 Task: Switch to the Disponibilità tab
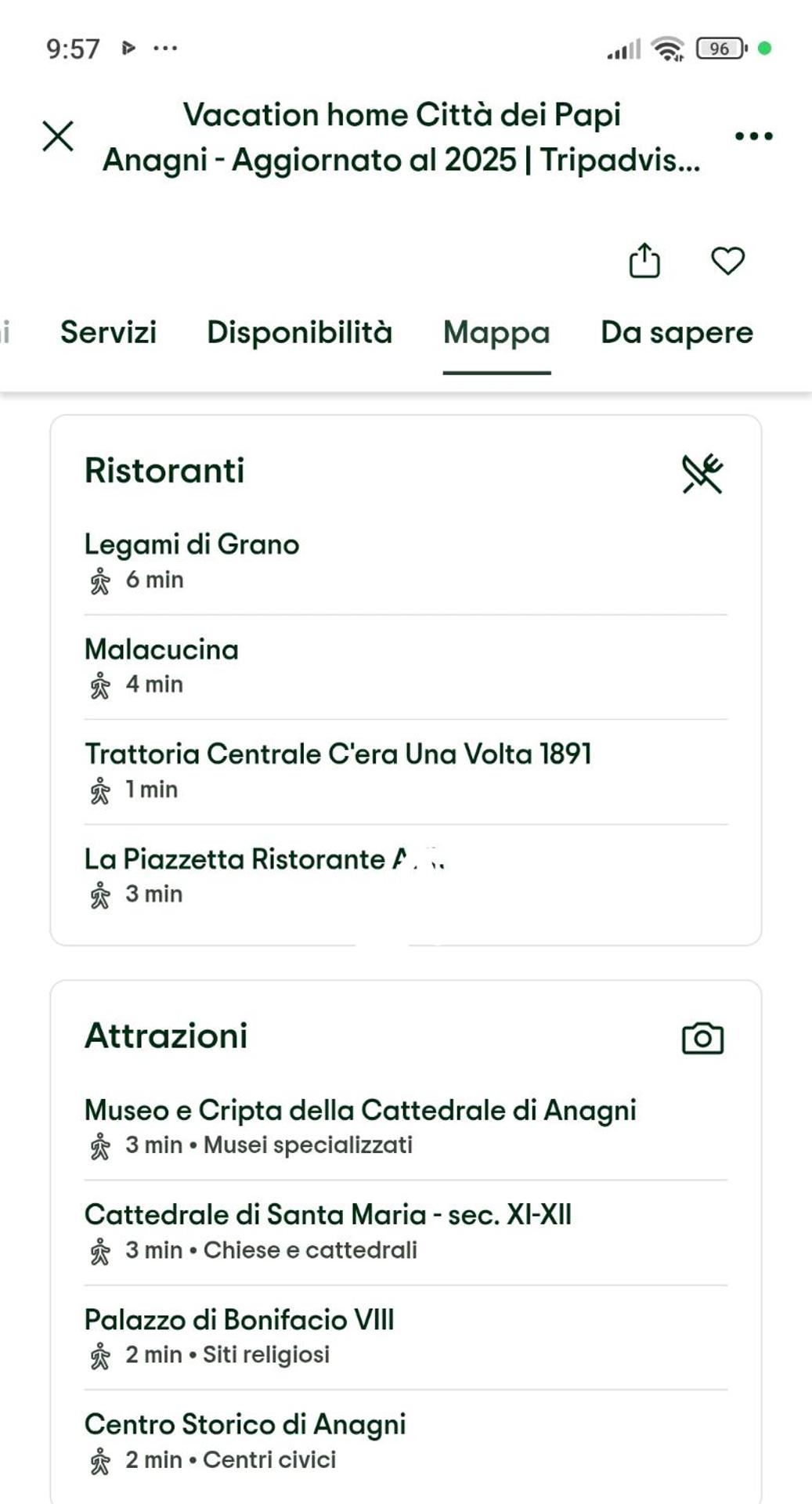pos(299,332)
